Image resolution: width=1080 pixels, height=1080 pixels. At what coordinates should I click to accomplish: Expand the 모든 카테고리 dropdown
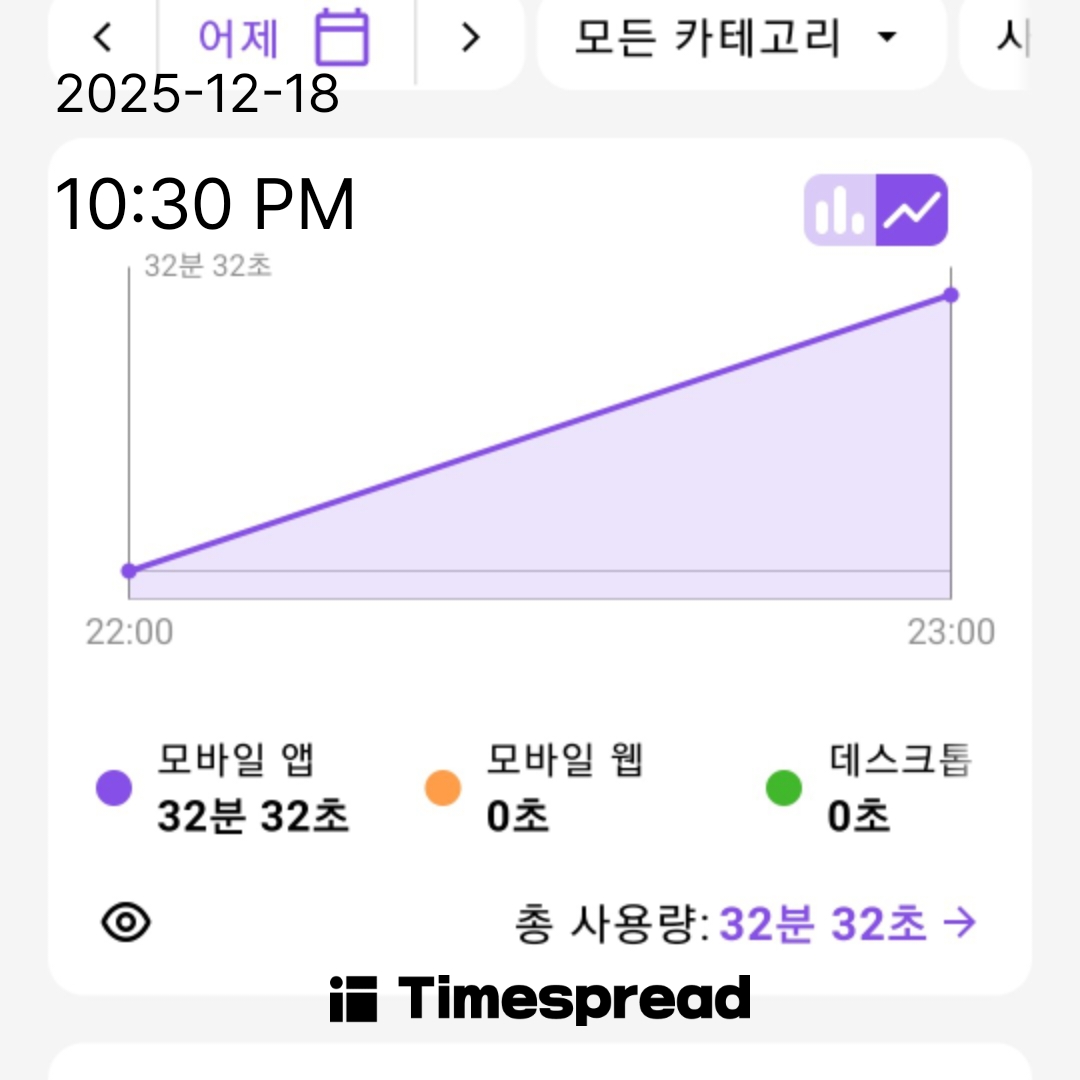[x=738, y=38]
